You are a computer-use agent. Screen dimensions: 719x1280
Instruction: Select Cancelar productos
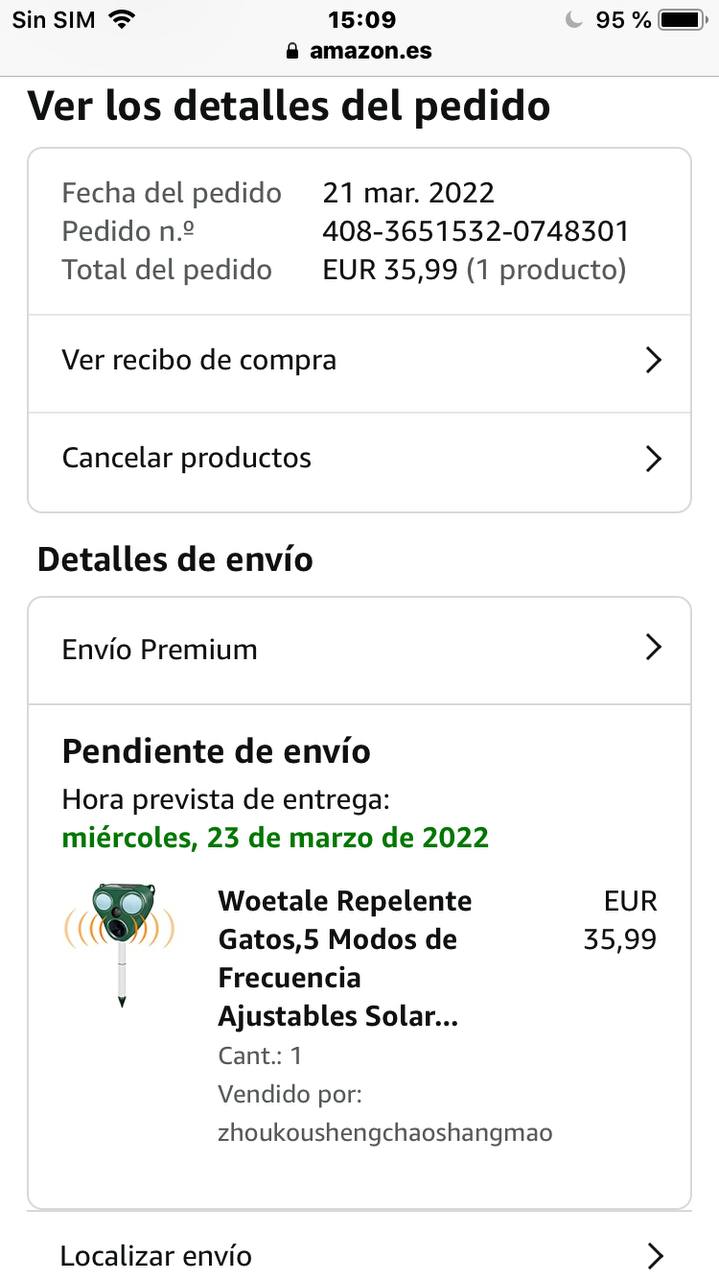point(359,459)
